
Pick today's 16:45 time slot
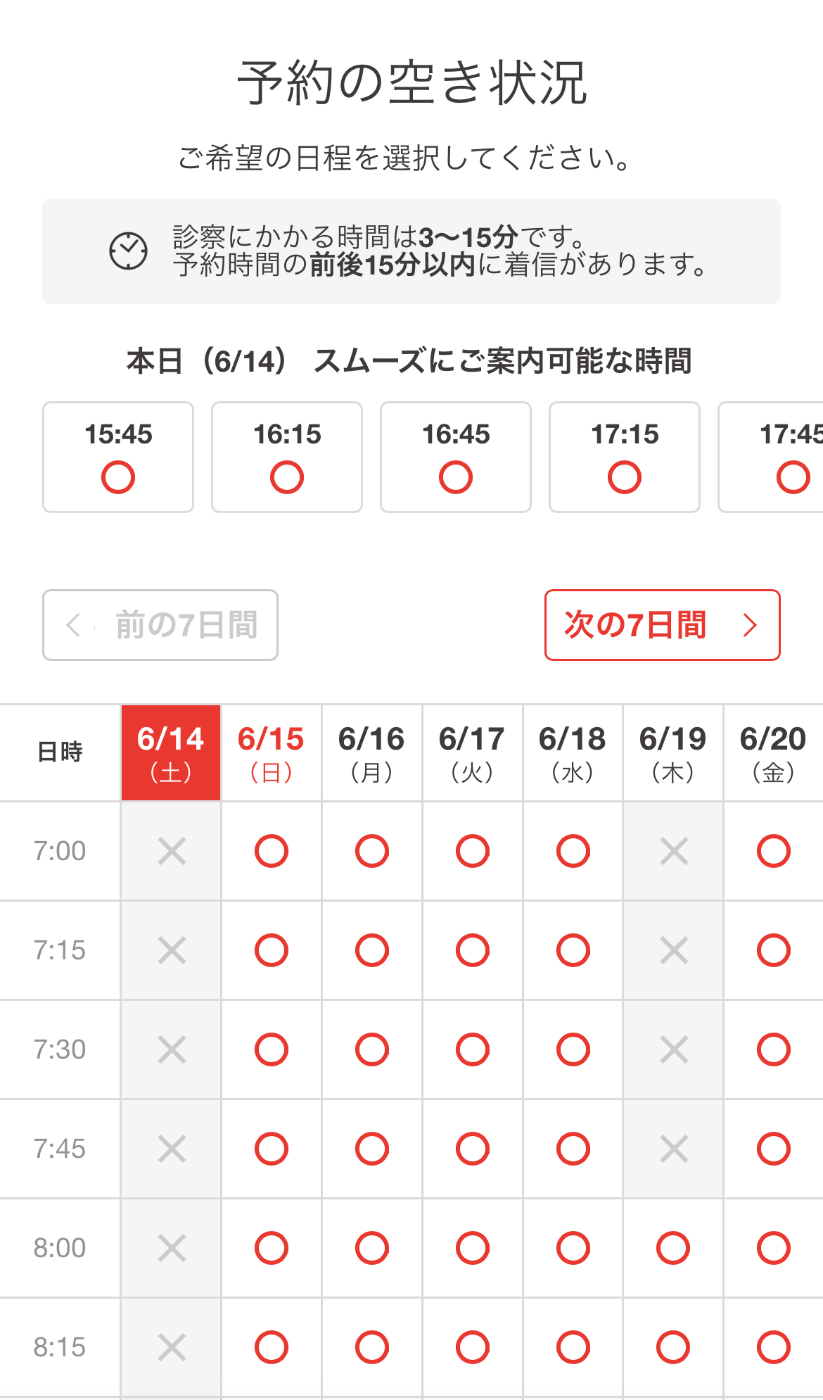[456, 457]
